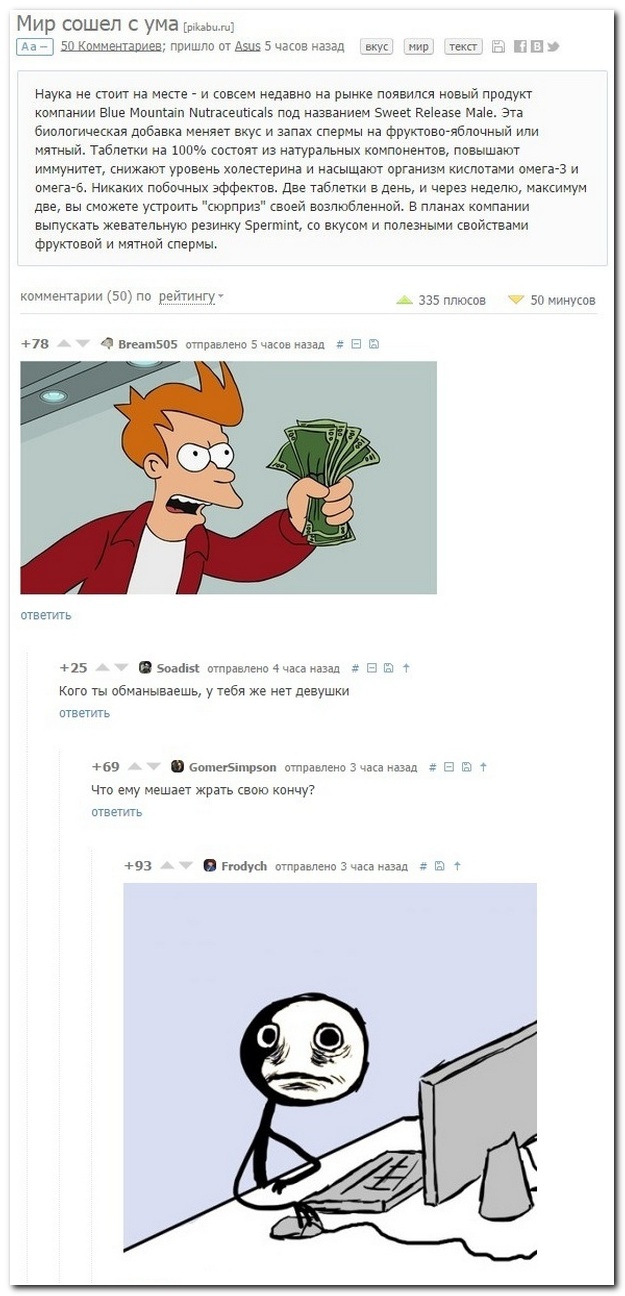Image resolution: width=625 pixels, height=1296 pixels.
Task: Open GomerSimpson's user profile
Action: coord(232,767)
